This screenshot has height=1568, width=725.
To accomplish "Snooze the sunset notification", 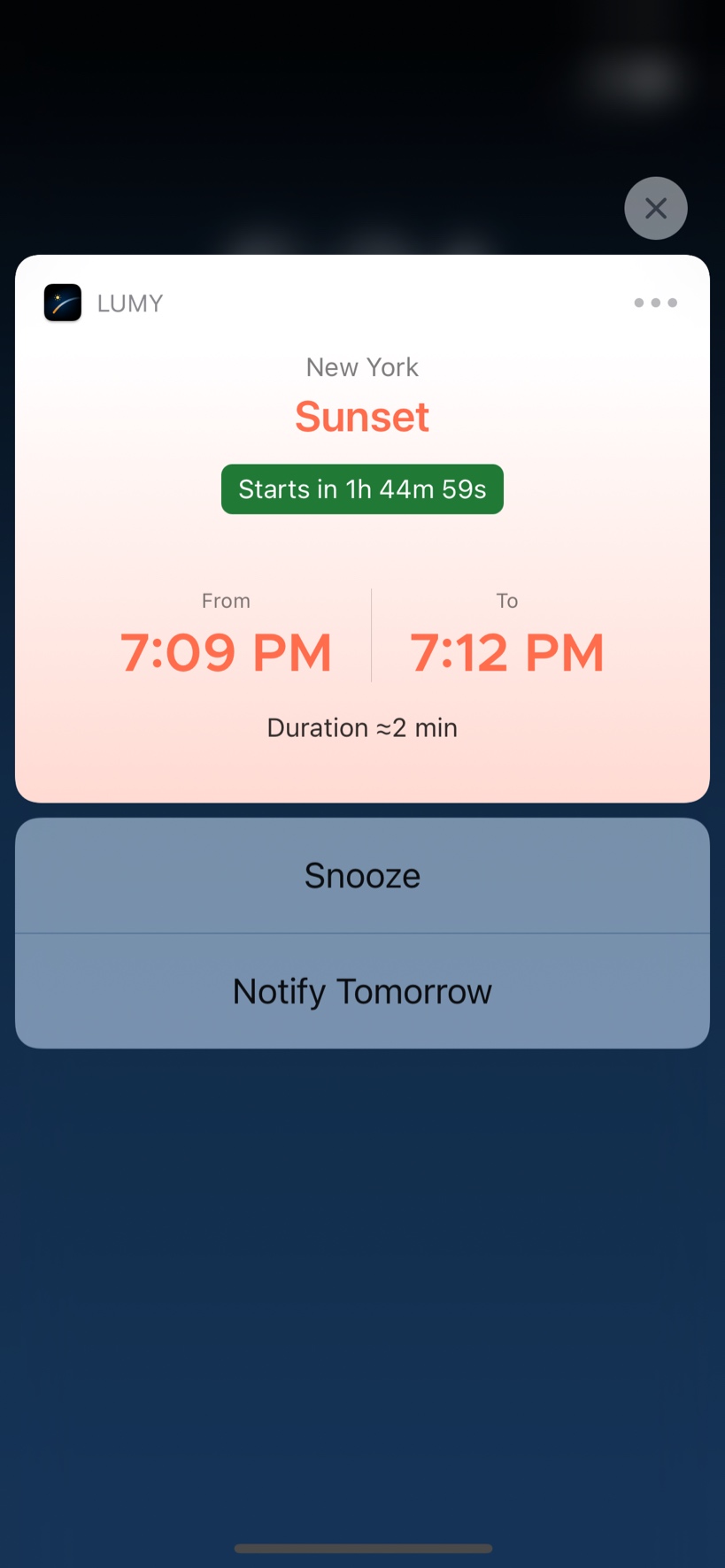I will click(x=362, y=875).
